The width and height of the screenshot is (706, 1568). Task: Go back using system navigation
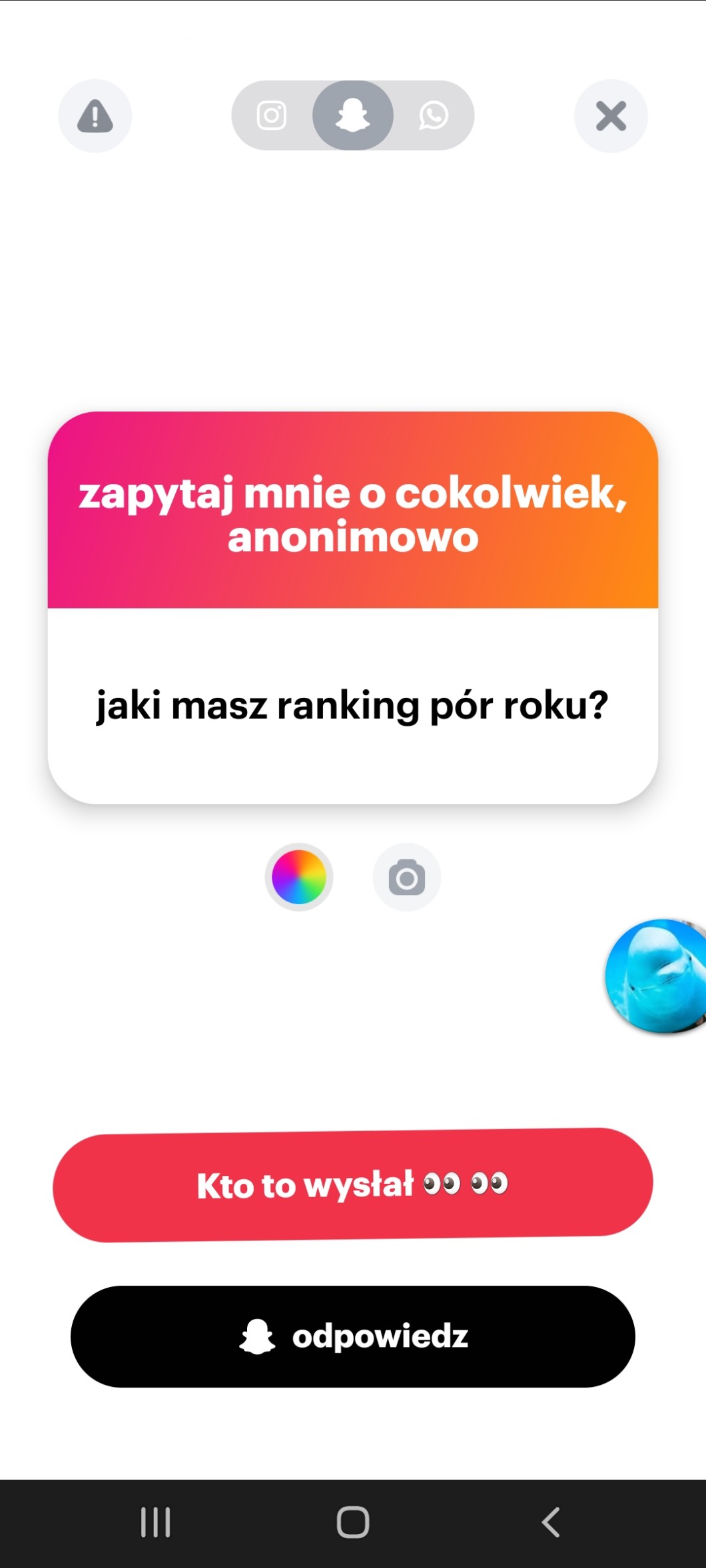551,1522
